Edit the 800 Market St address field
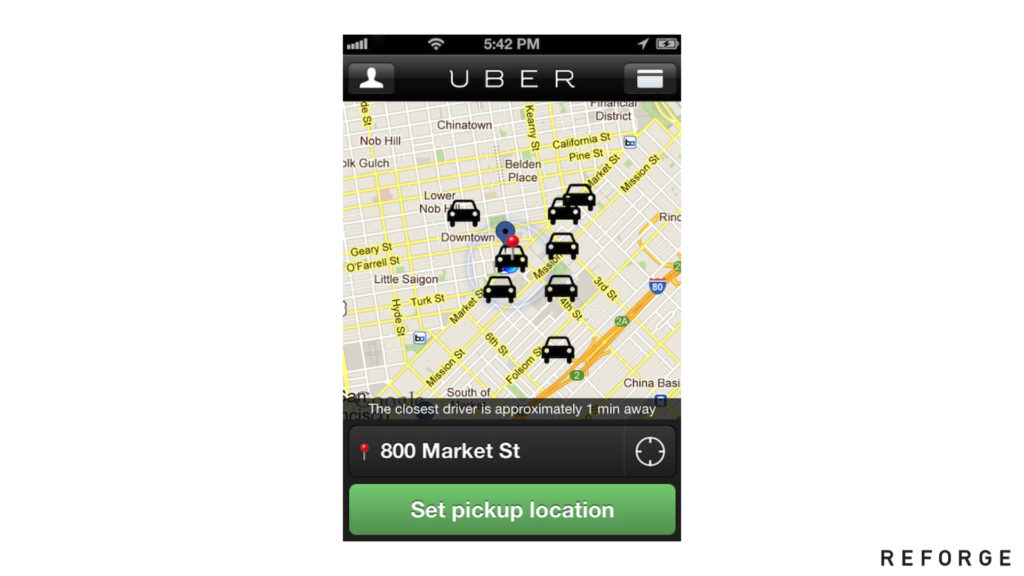Image resolution: width=1024 pixels, height=576 pixels. point(486,451)
